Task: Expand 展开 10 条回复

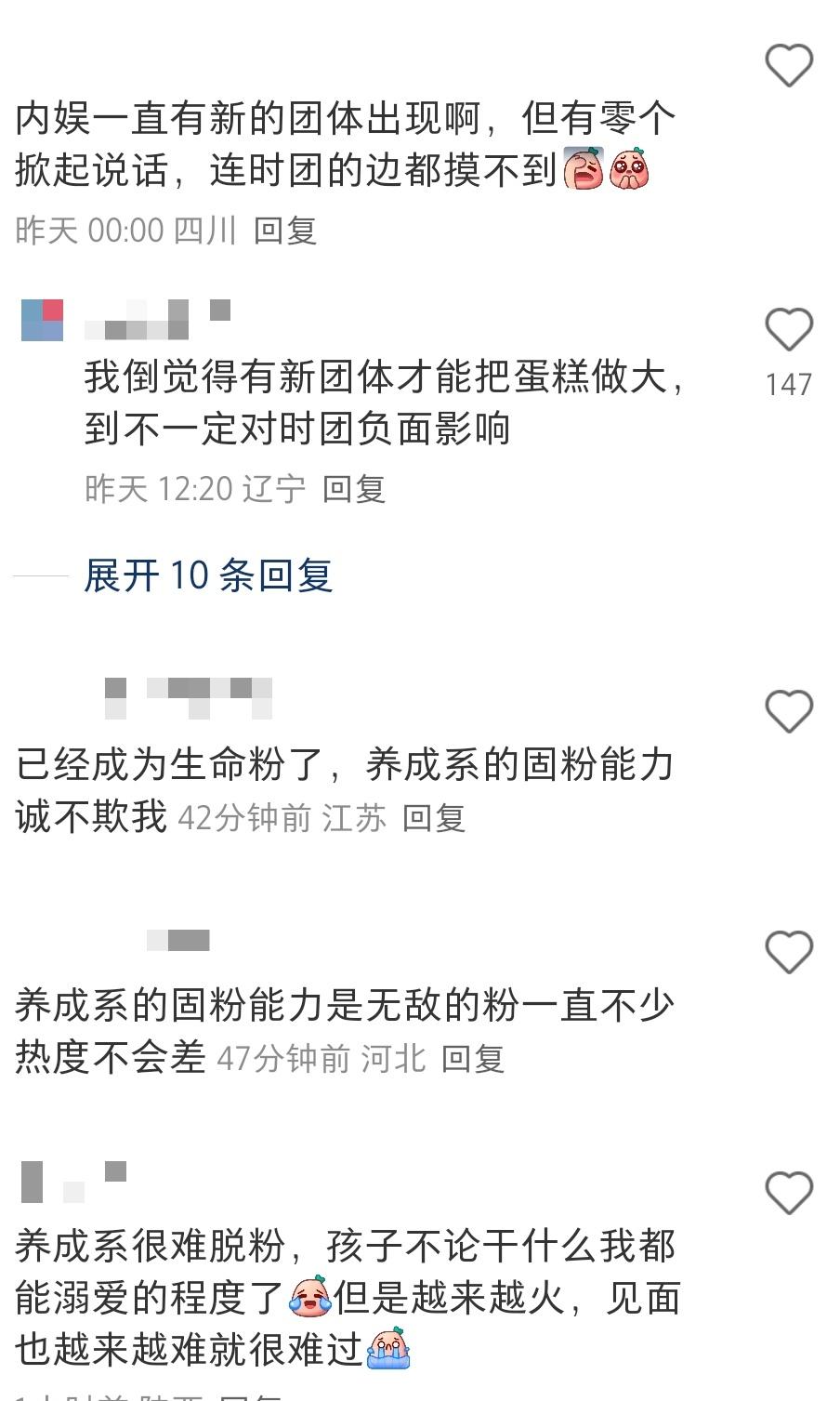Action: [x=208, y=576]
